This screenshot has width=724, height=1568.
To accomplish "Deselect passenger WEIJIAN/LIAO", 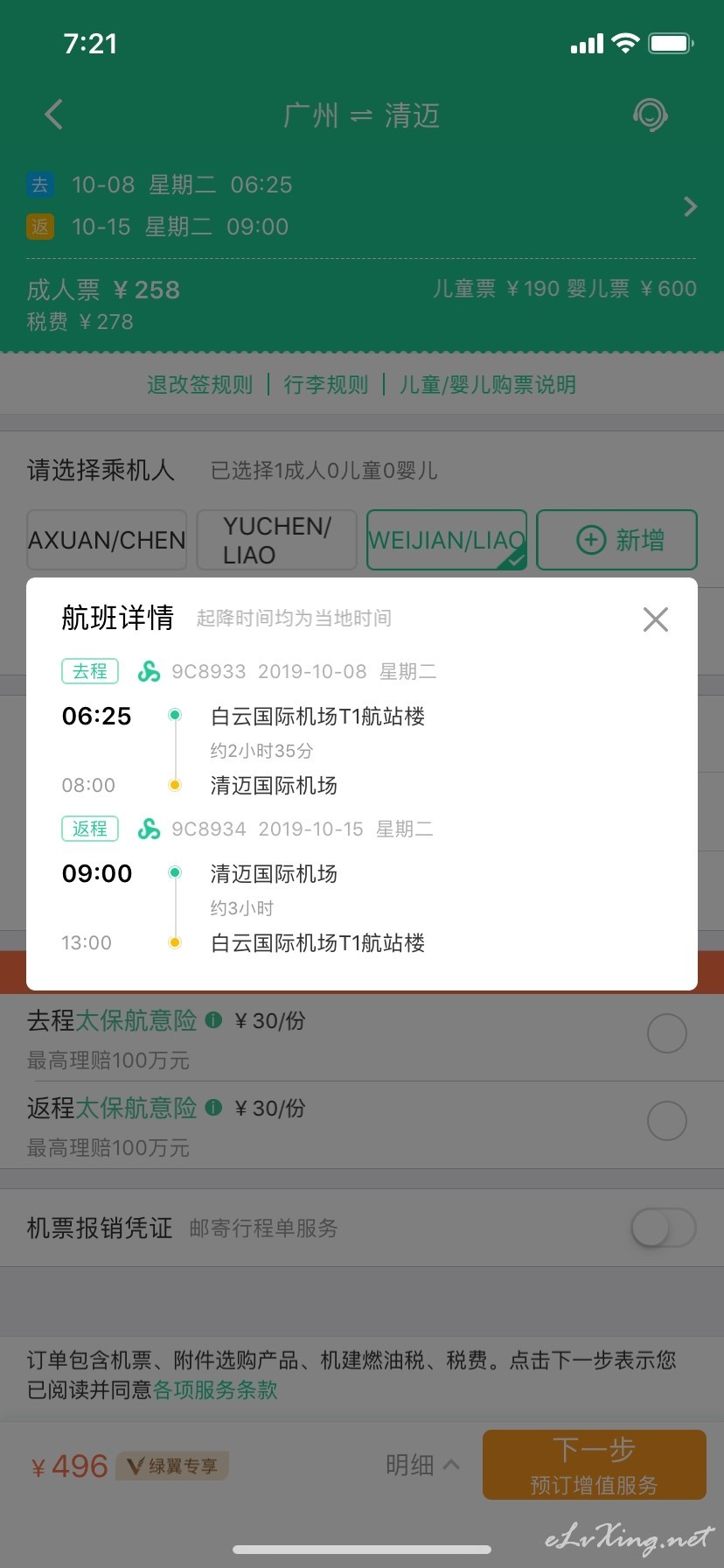I will tap(447, 540).
